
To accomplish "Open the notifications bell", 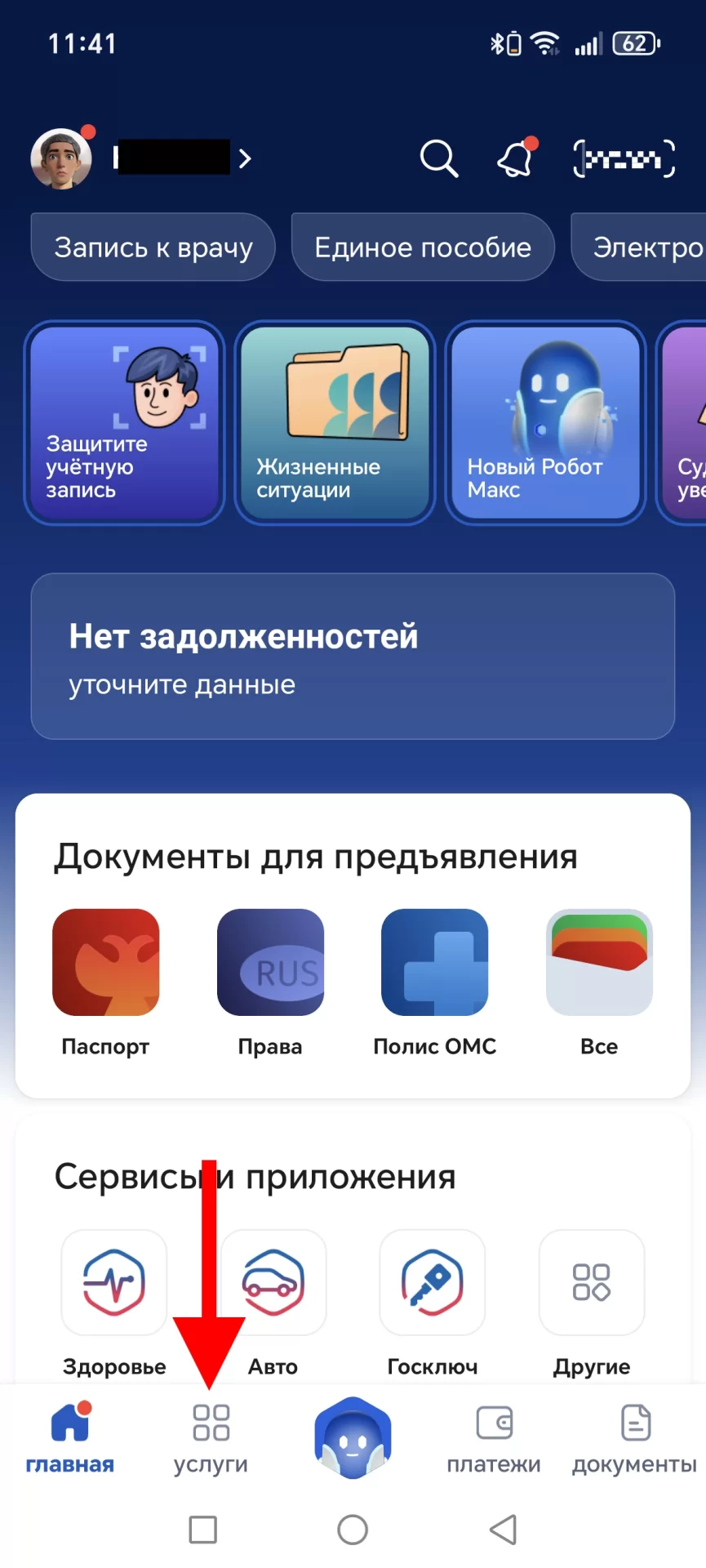I will (517, 157).
